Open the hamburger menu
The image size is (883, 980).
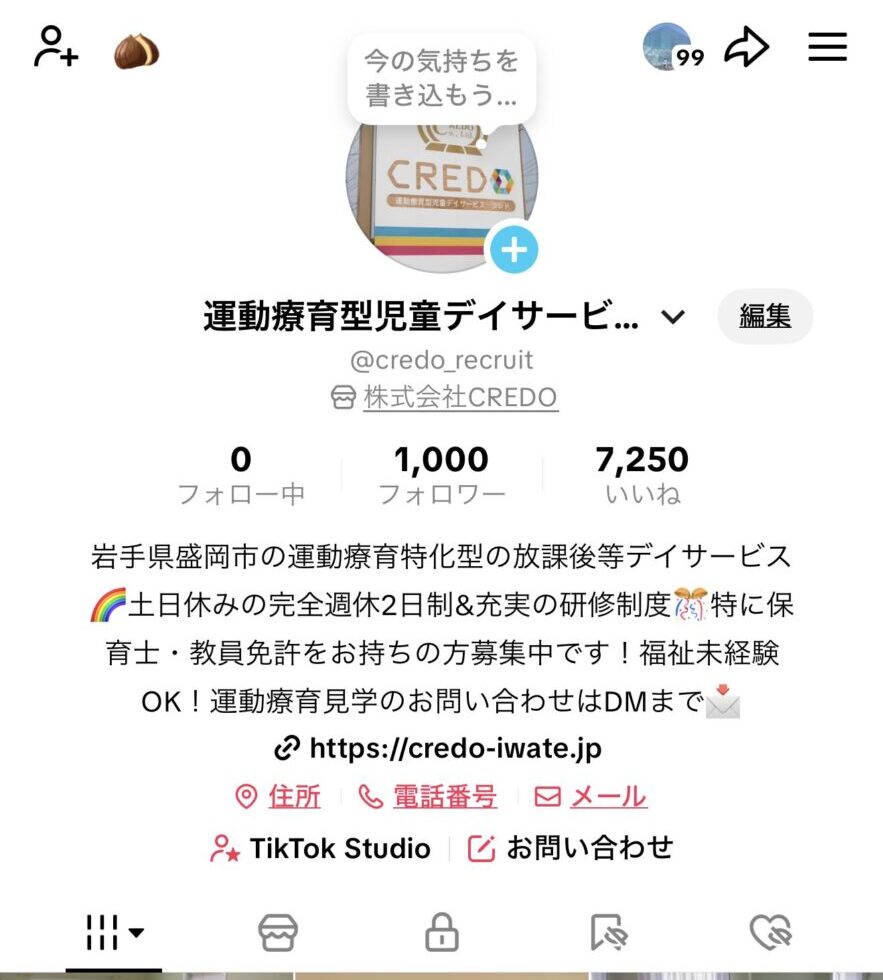tap(827, 47)
